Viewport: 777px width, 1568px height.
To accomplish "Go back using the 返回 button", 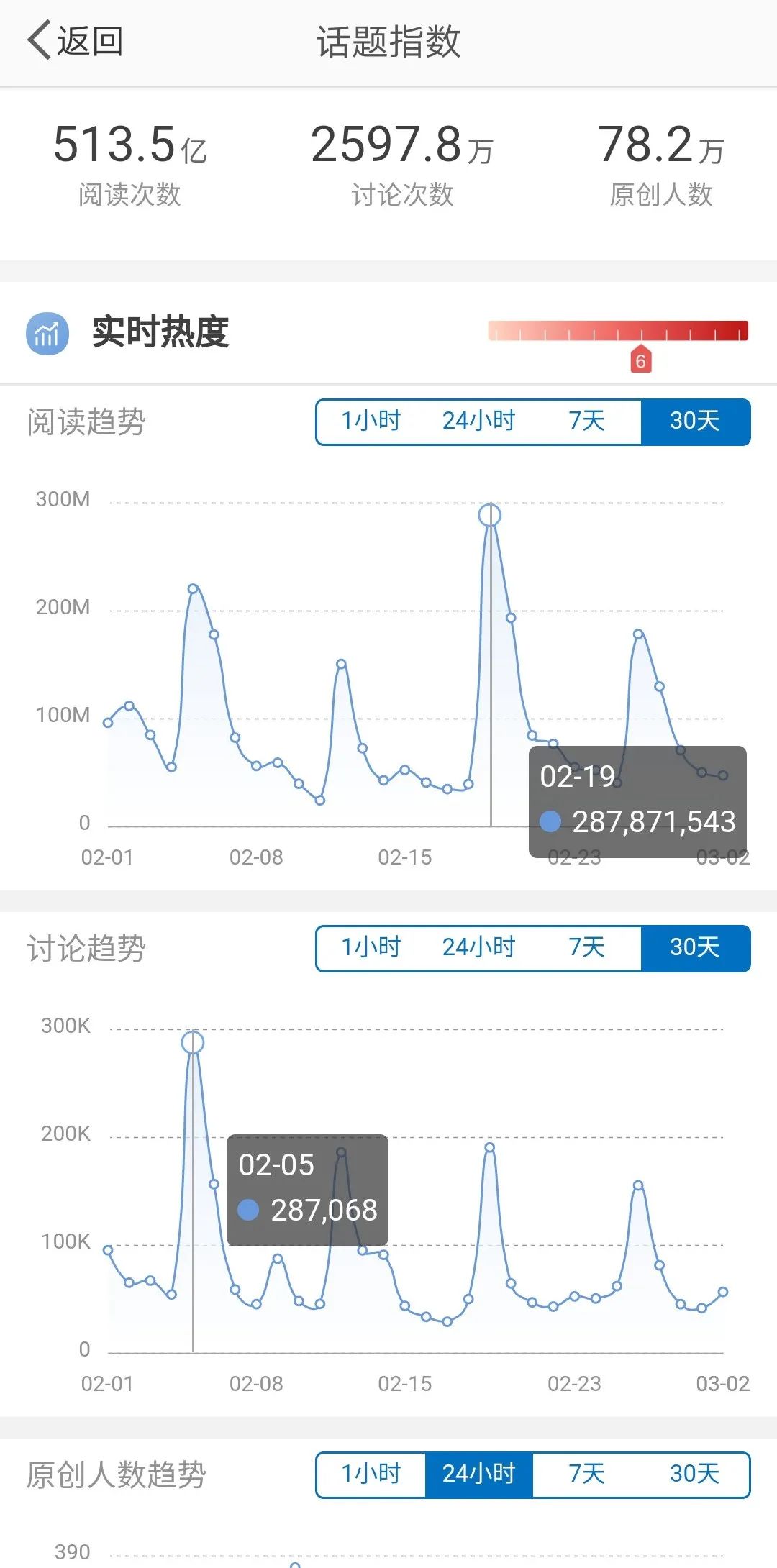I will point(76,41).
